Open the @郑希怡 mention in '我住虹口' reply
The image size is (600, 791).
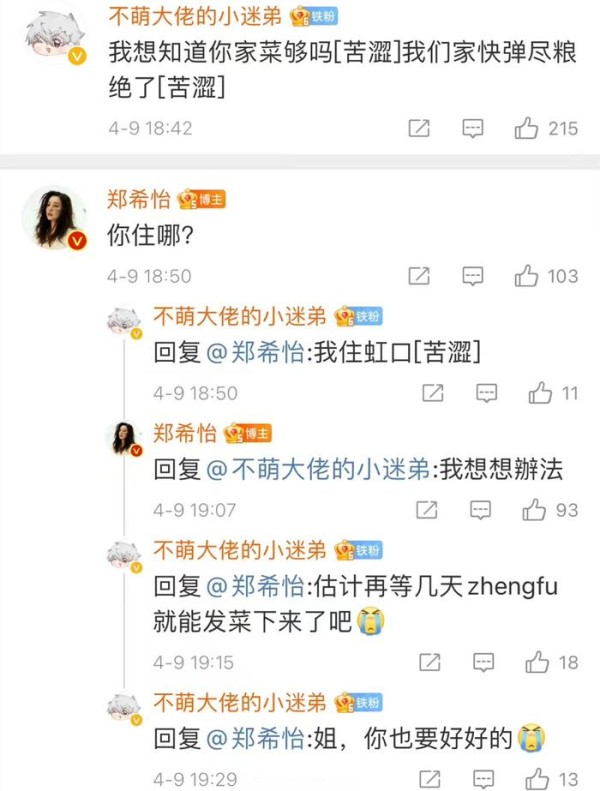pyautogui.click(x=255, y=353)
